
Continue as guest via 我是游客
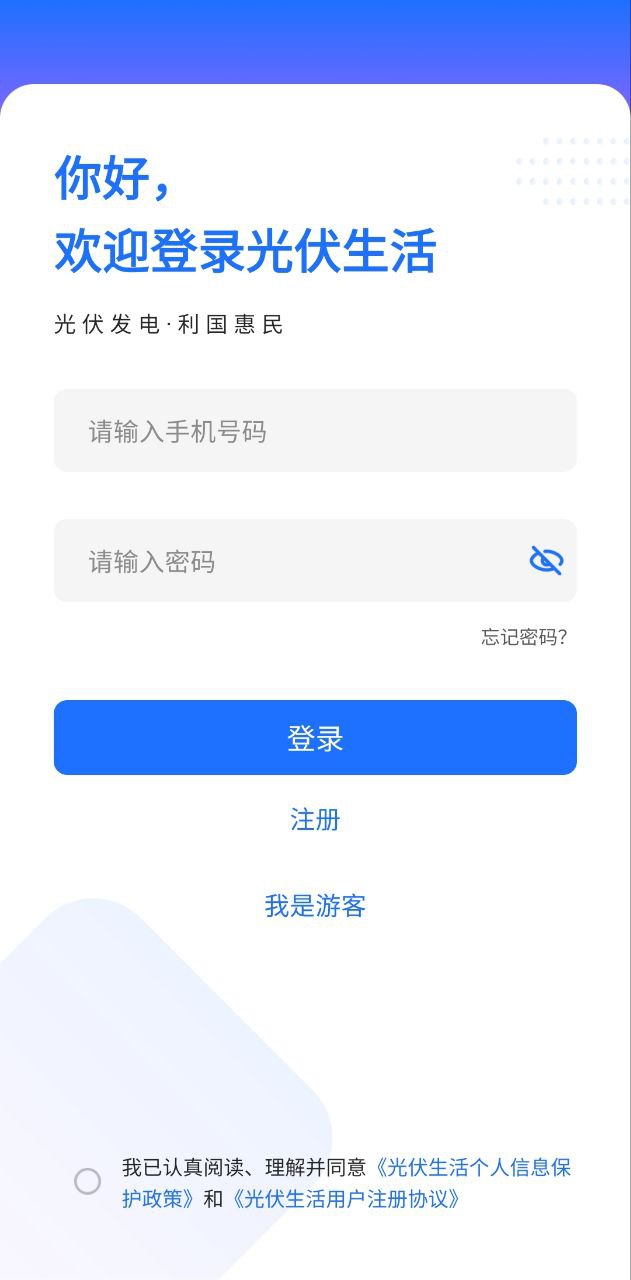pyautogui.click(x=315, y=906)
